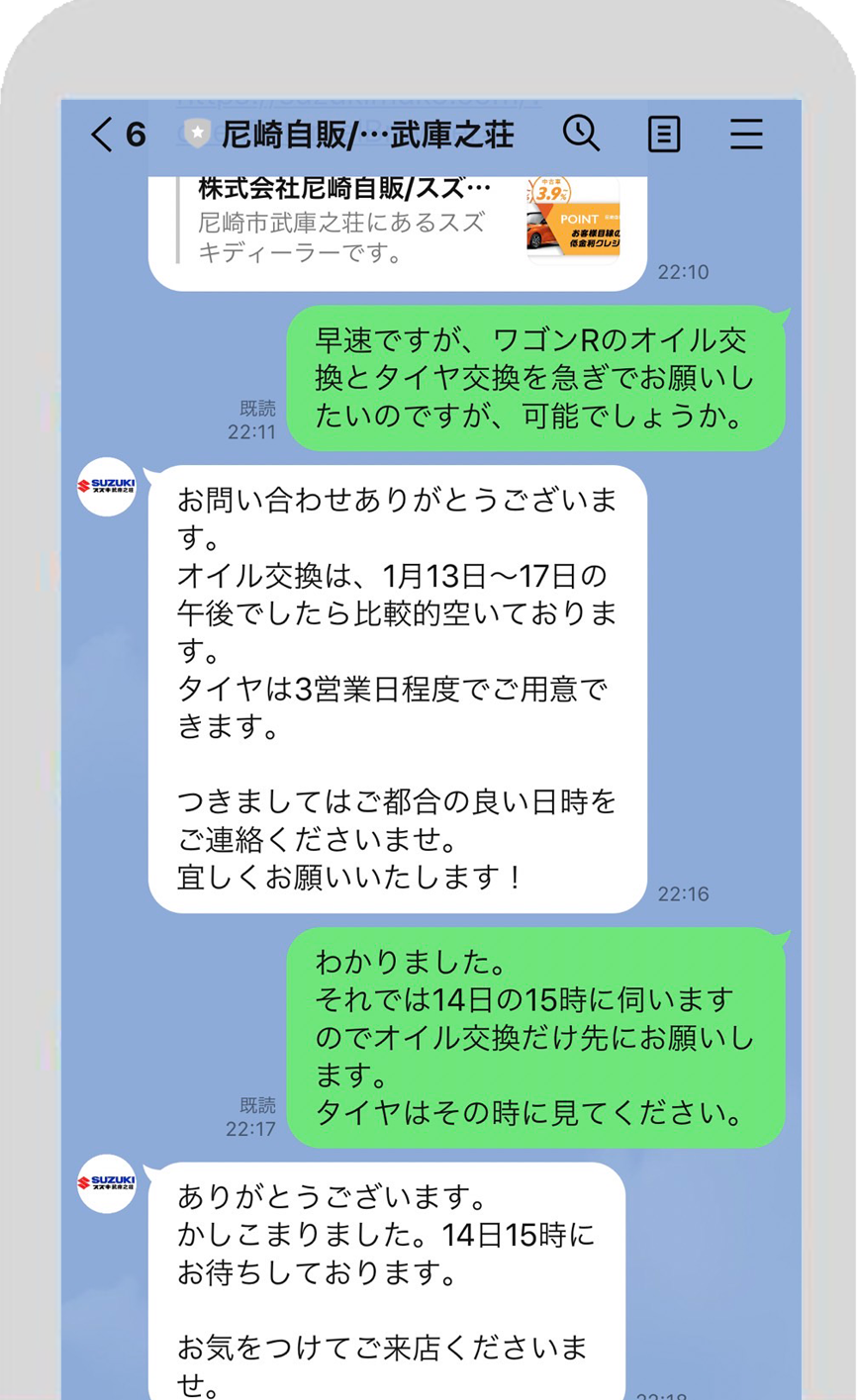The image size is (858, 1400).
Task: Tap the 22:16 timestamp on the dealer reply
Action: pos(683,893)
